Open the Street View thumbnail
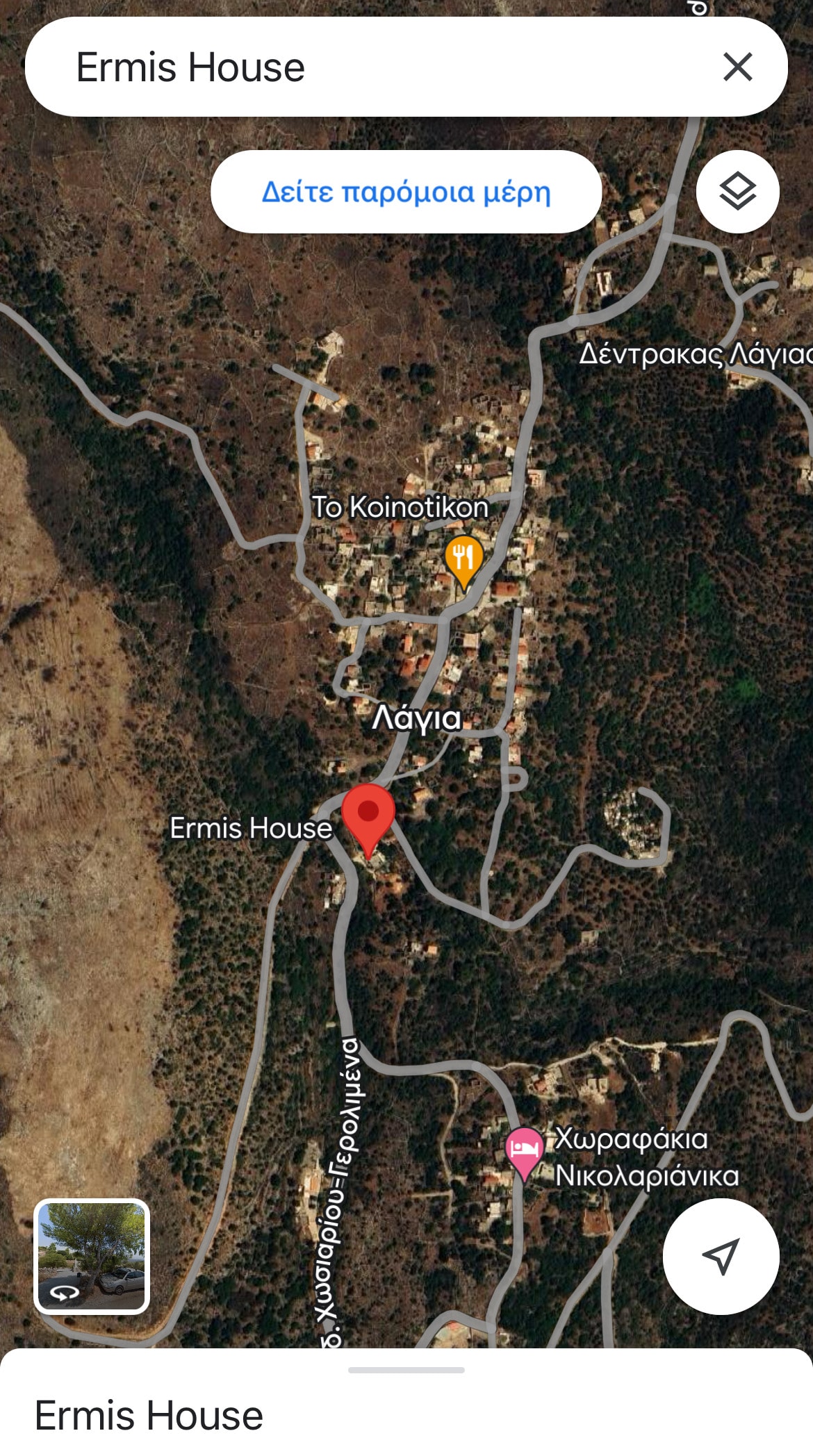 [x=92, y=1256]
